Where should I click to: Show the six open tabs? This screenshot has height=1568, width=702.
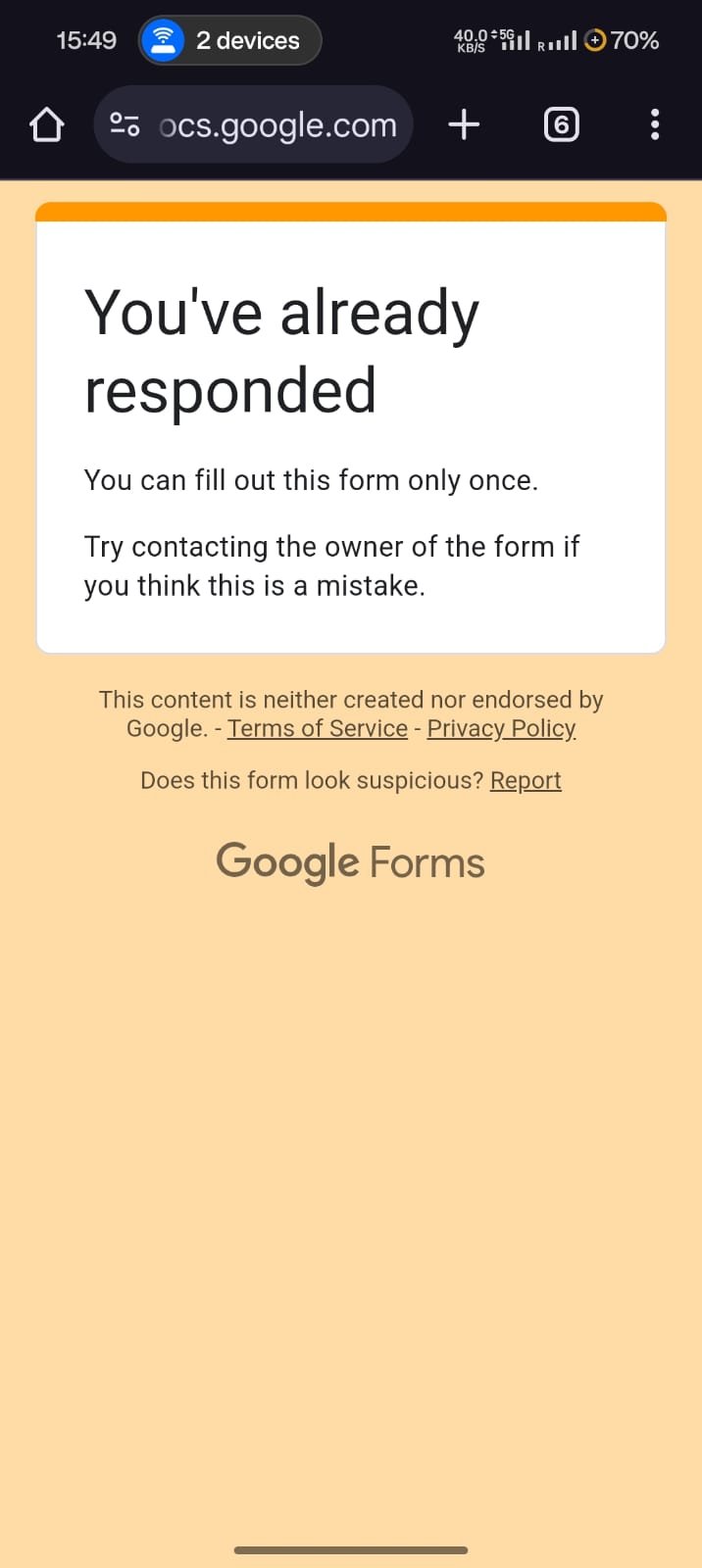[561, 124]
